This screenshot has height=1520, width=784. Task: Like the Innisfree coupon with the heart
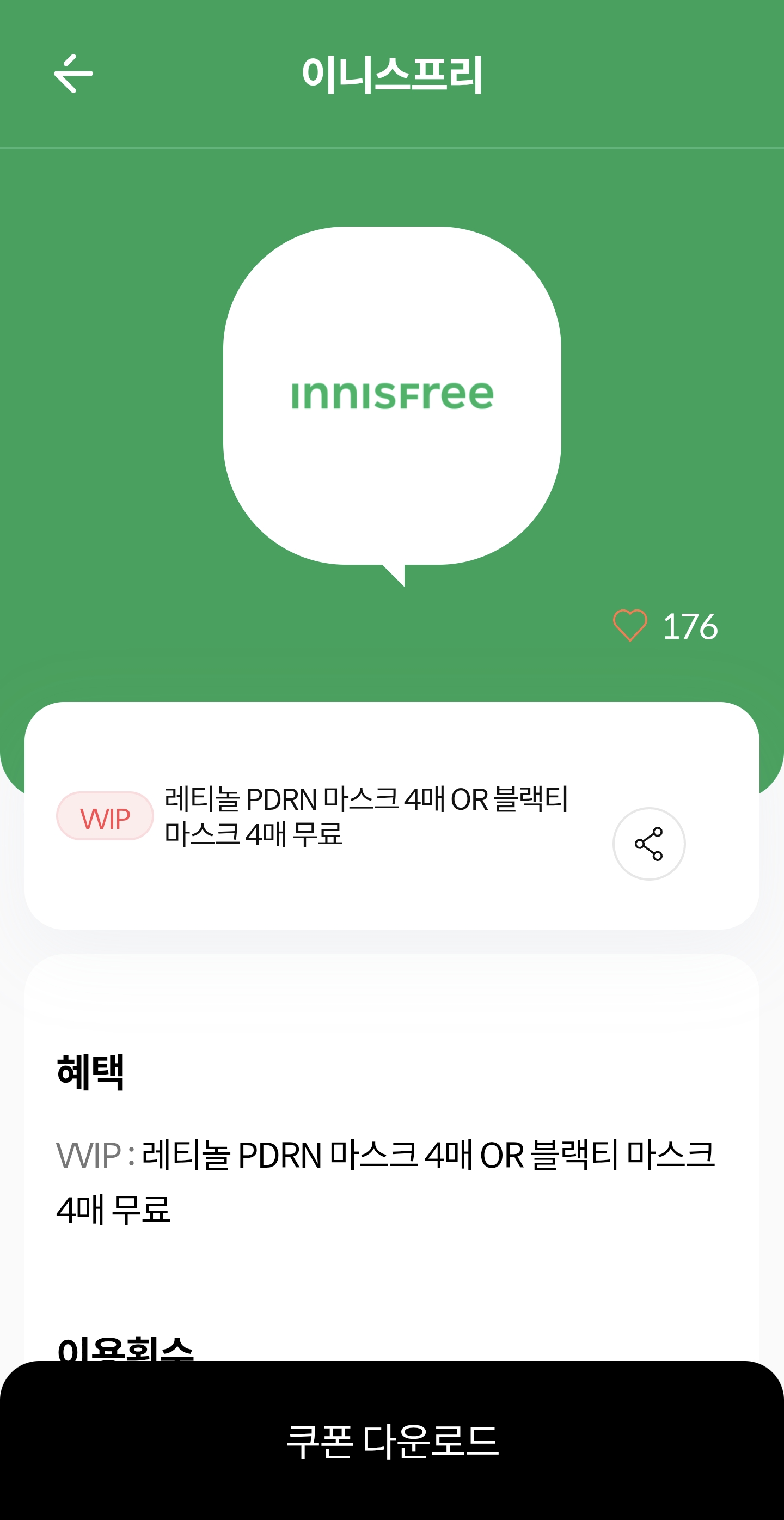click(629, 625)
